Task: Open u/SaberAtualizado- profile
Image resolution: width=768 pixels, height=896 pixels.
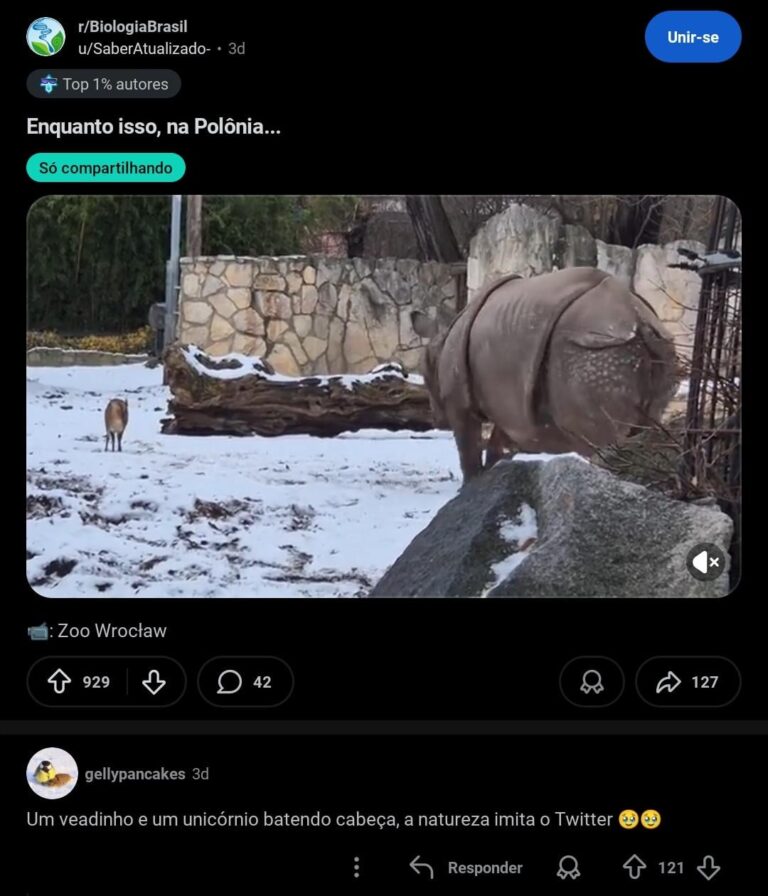Action: pos(144,48)
